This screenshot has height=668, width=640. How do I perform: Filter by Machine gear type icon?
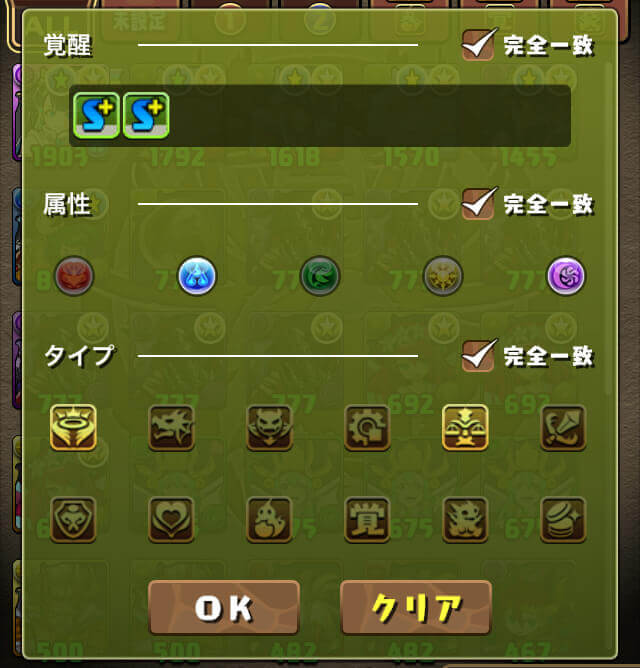coord(368,428)
